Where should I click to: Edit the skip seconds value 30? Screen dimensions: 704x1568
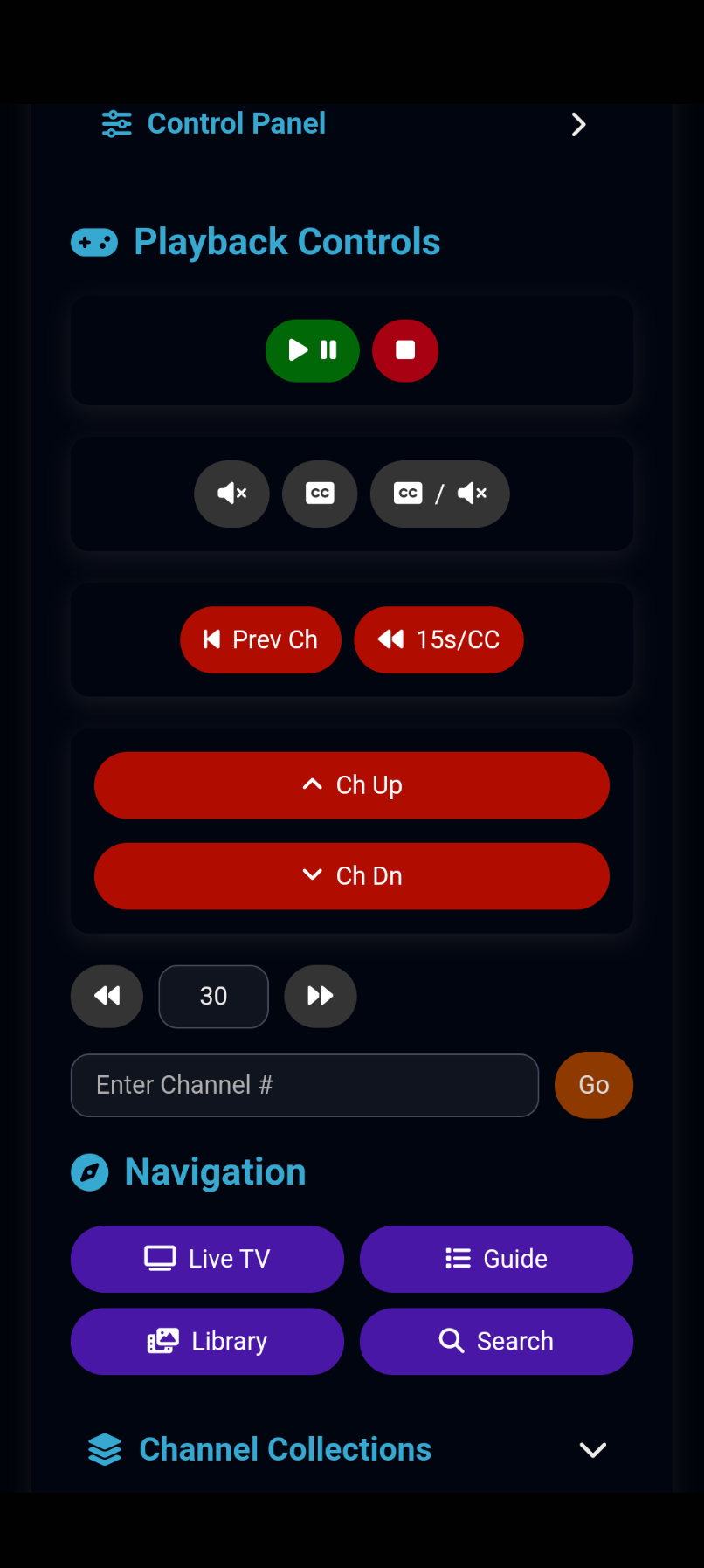(x=213, y=996)
